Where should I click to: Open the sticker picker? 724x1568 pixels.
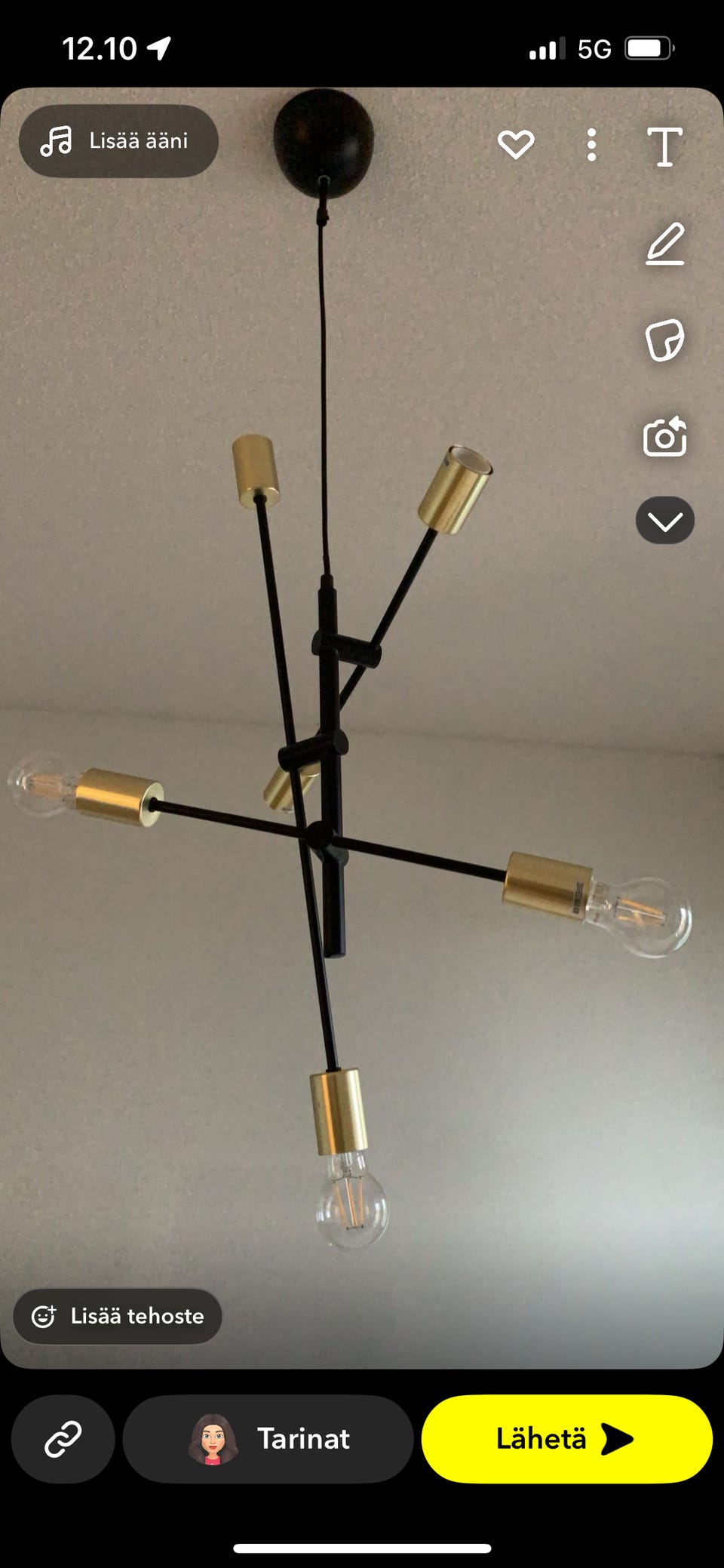[x=665, y=340]
